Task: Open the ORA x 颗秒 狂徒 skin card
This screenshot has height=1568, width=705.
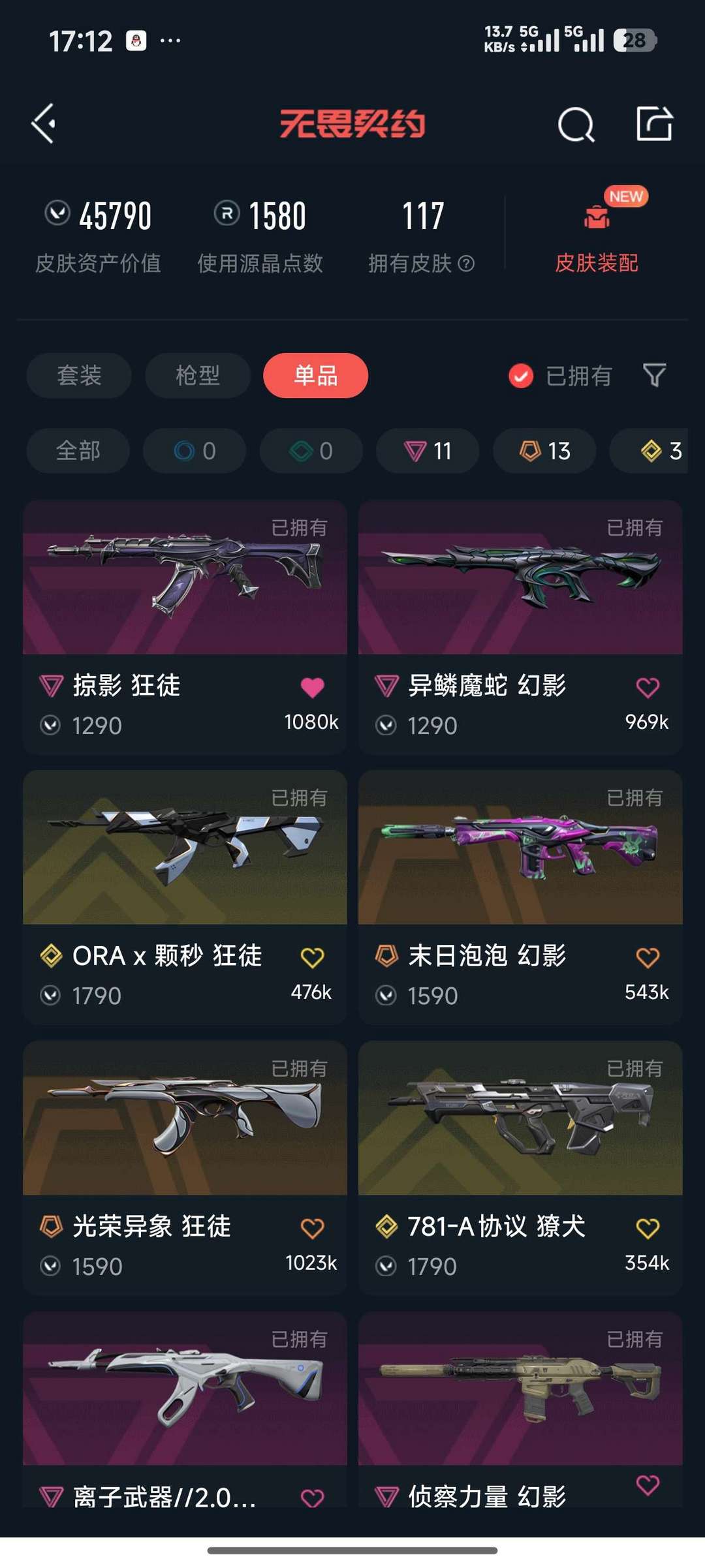Action: (x=185, y=898)
